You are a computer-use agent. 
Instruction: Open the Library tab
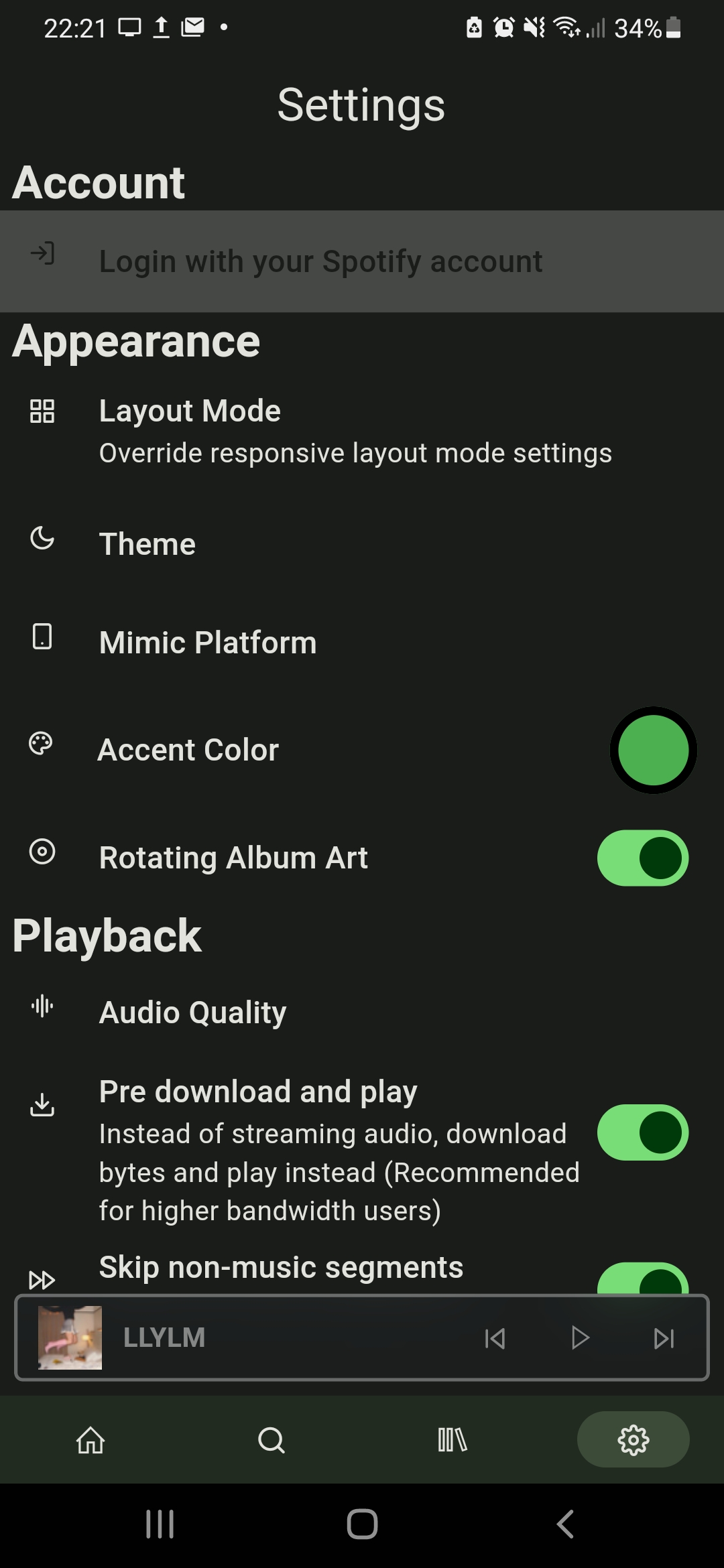452,1439
